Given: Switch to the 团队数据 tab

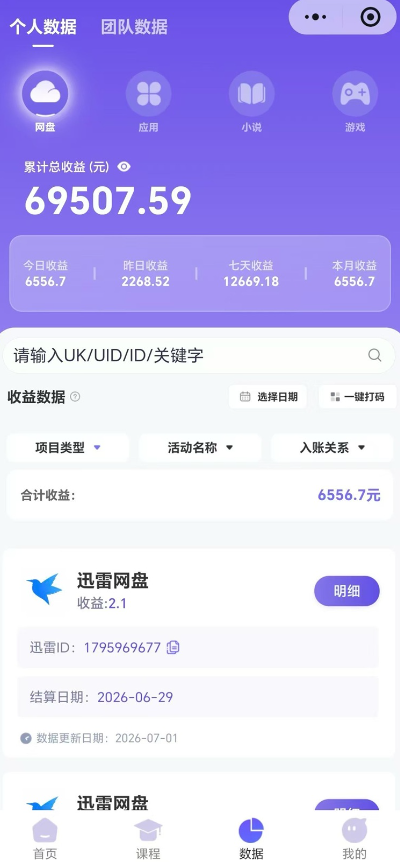Looking at the screenshot, I should 134,26.
